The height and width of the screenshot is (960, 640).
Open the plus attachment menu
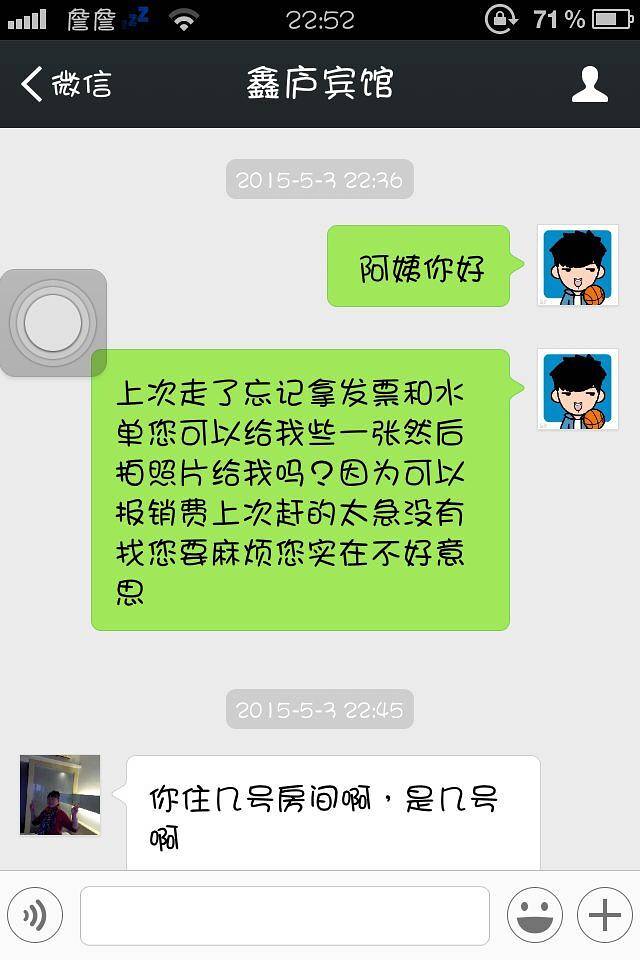pos(604,915)
